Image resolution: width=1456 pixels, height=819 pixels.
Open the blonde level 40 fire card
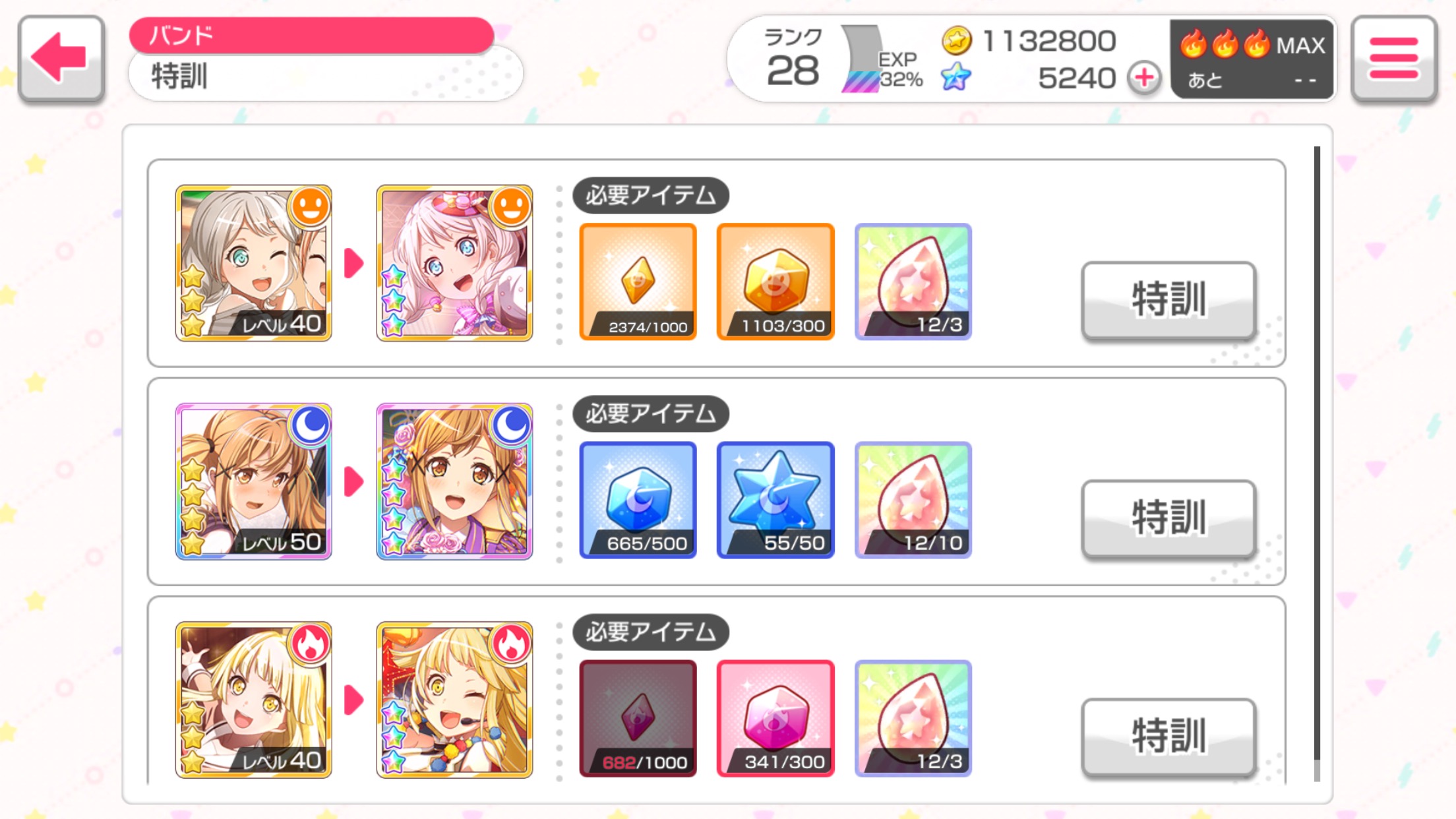254,700
